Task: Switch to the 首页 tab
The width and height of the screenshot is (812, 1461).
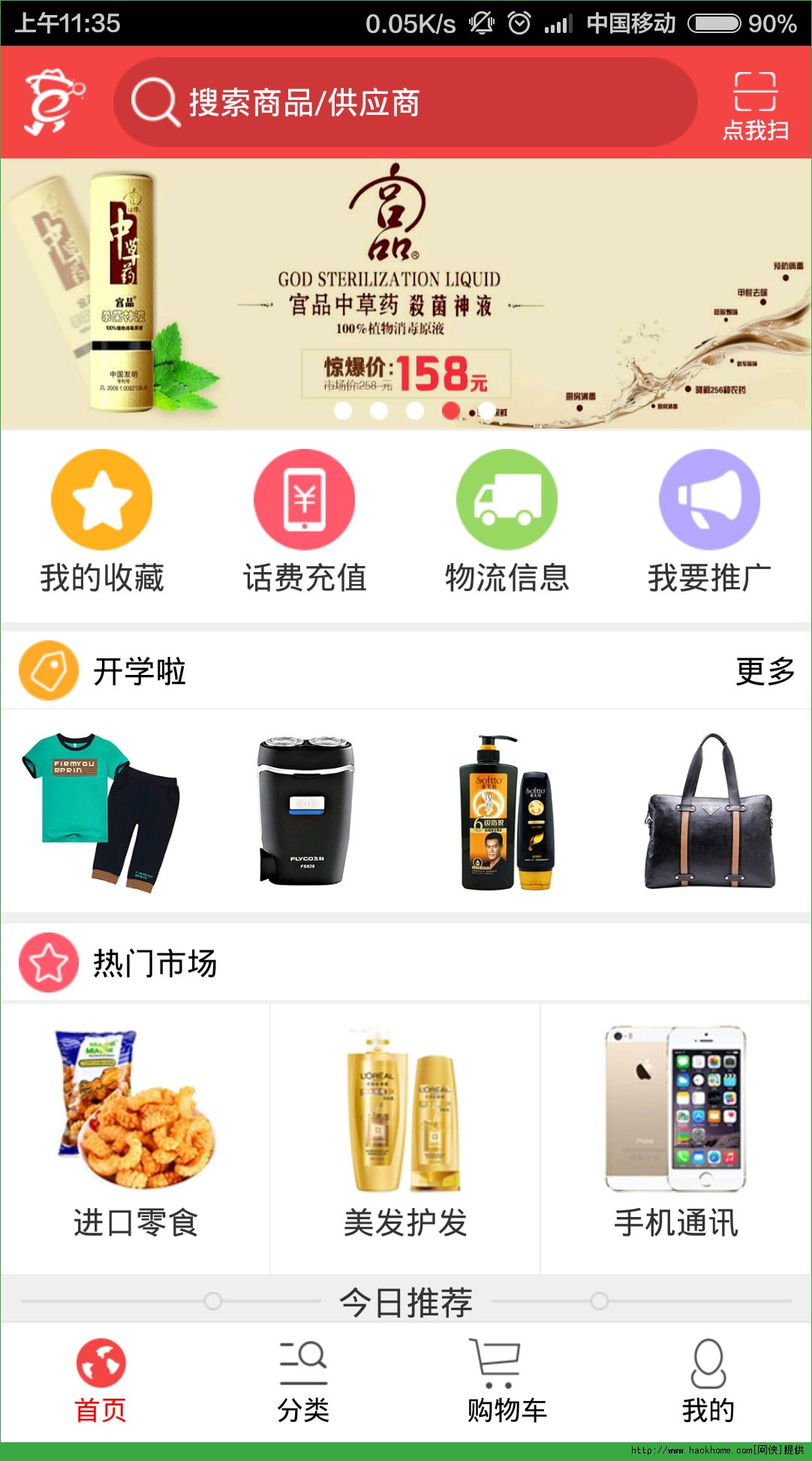Action: coord(101,1381)
